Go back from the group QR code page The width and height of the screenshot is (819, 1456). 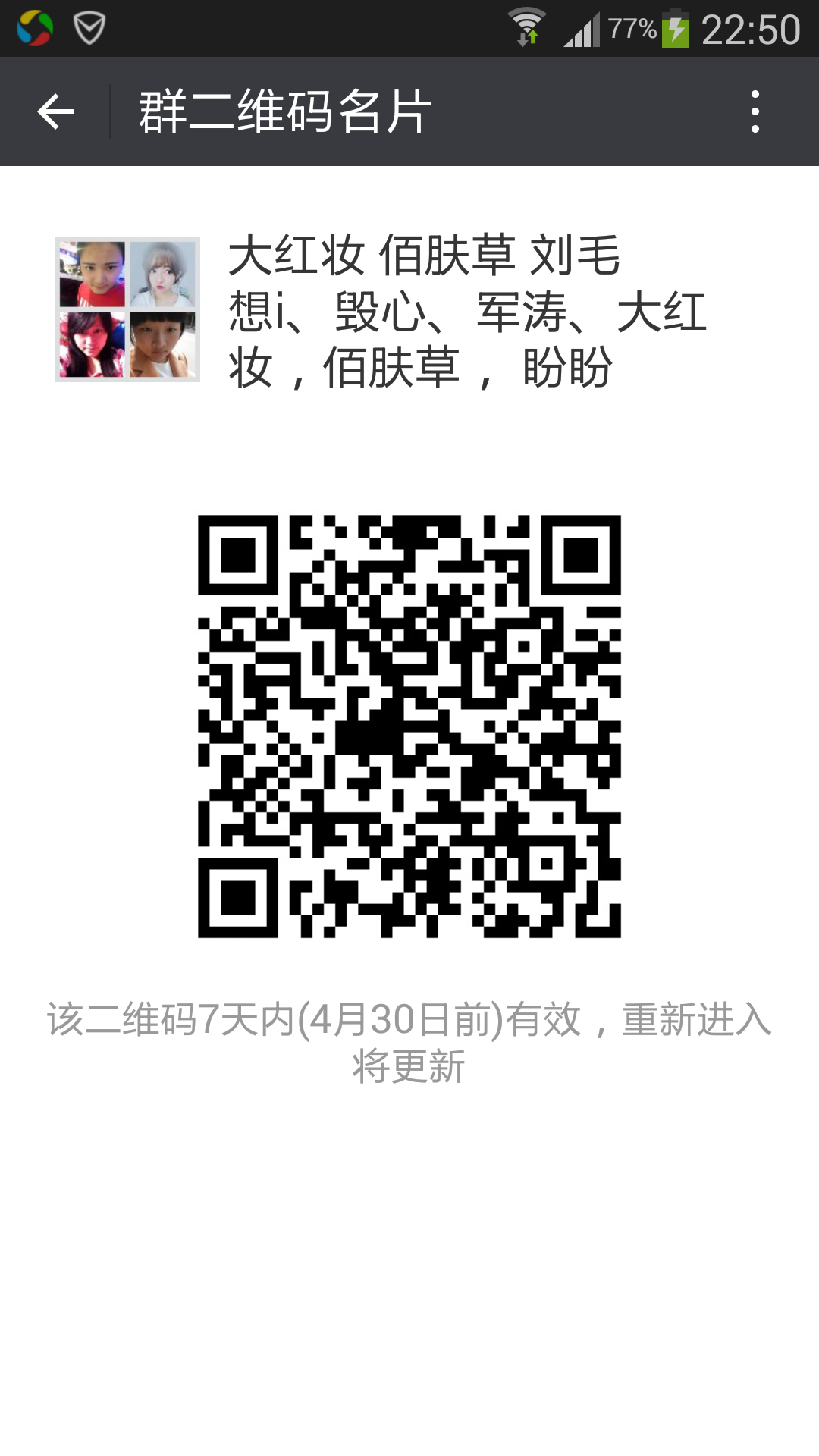point(55,112)
